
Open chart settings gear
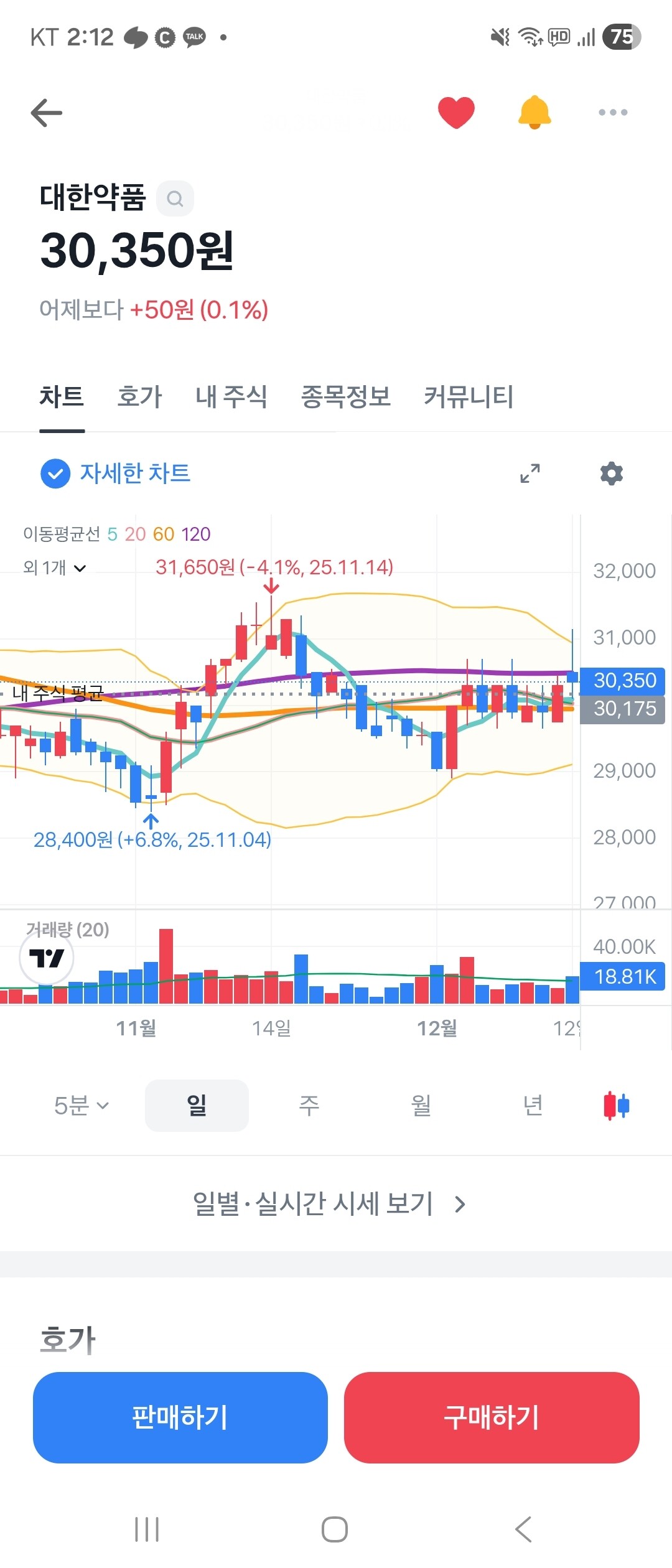click(x=611, y=474)
